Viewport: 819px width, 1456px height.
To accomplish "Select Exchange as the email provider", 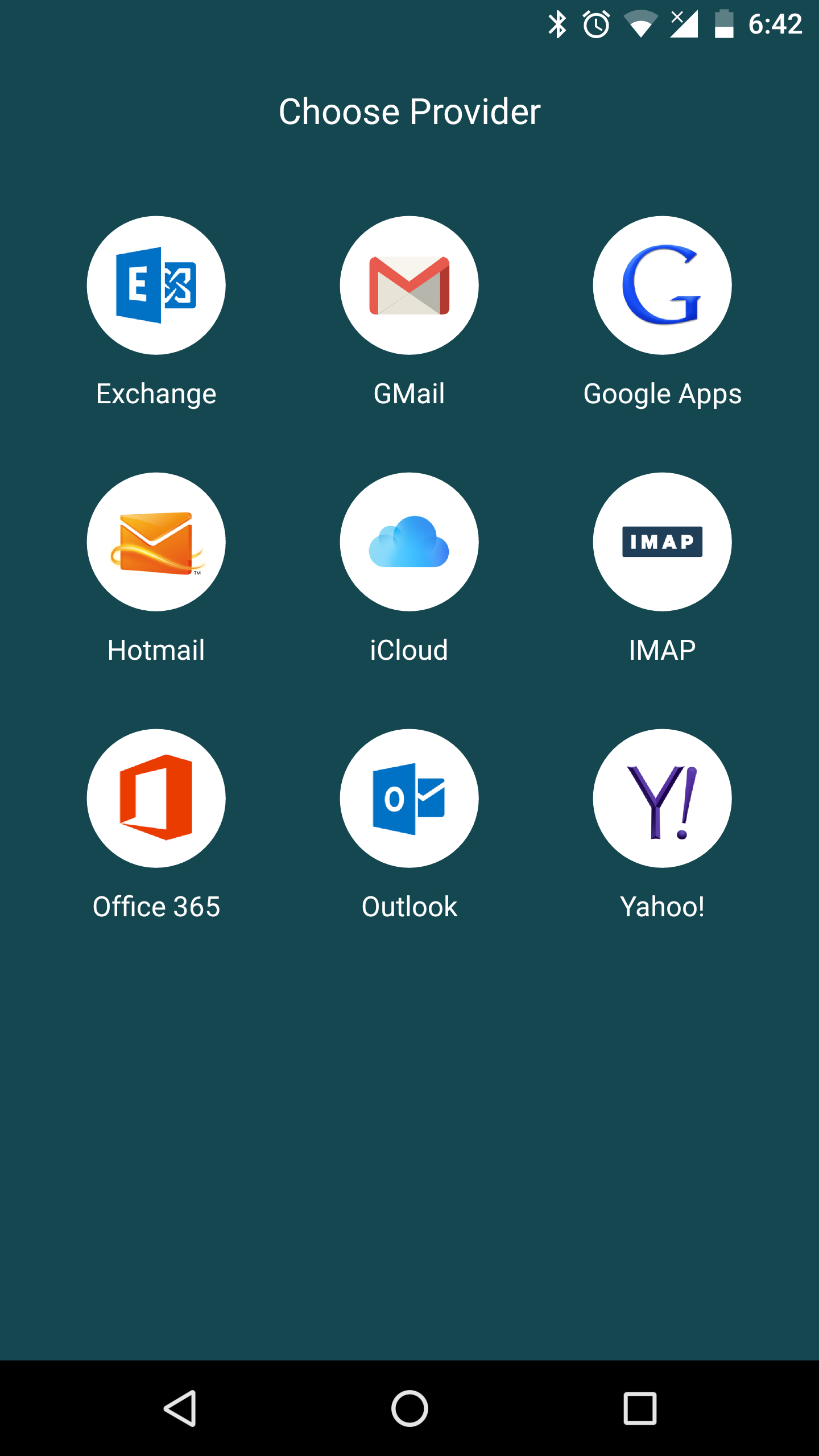I will click(x=156, y=286).
